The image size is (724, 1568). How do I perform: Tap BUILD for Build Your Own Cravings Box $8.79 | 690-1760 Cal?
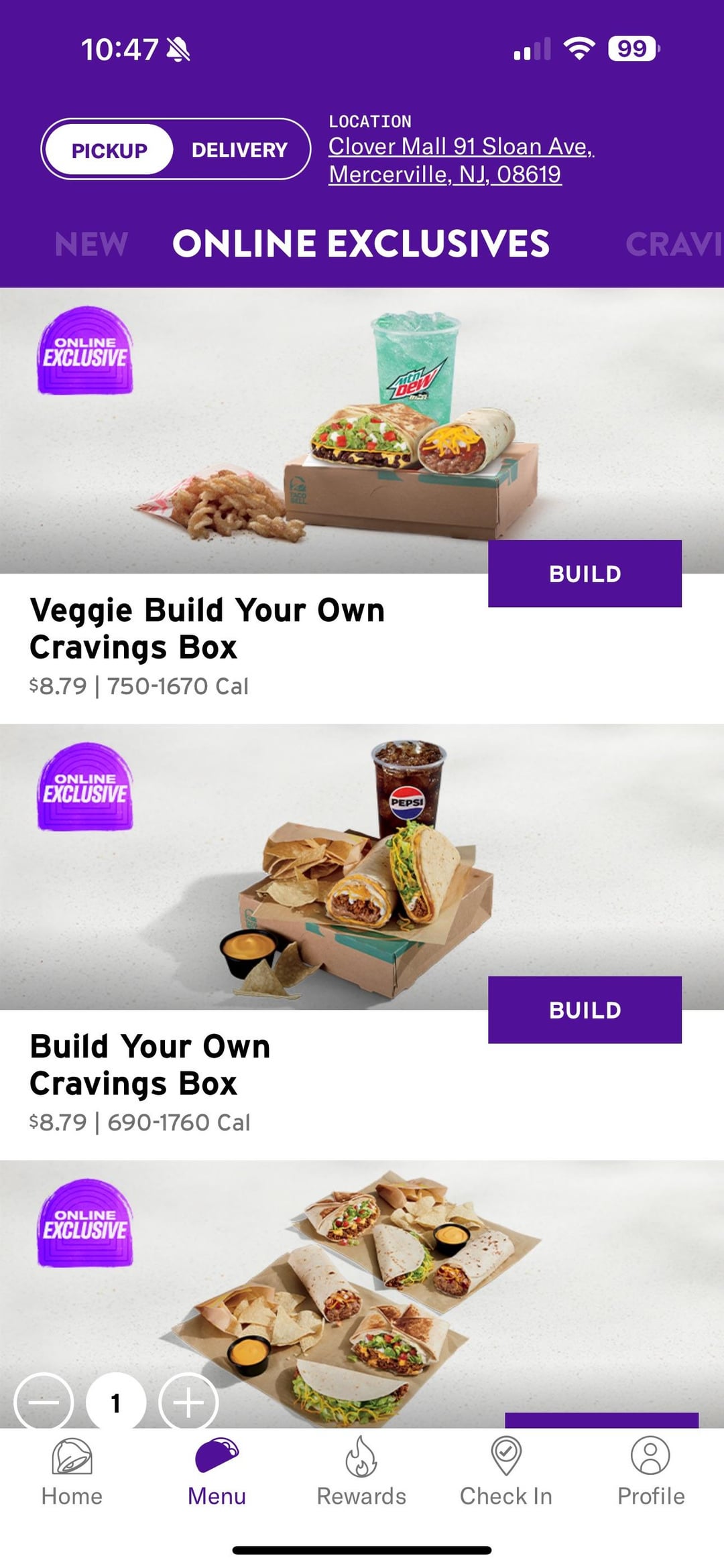(585, 1010)
